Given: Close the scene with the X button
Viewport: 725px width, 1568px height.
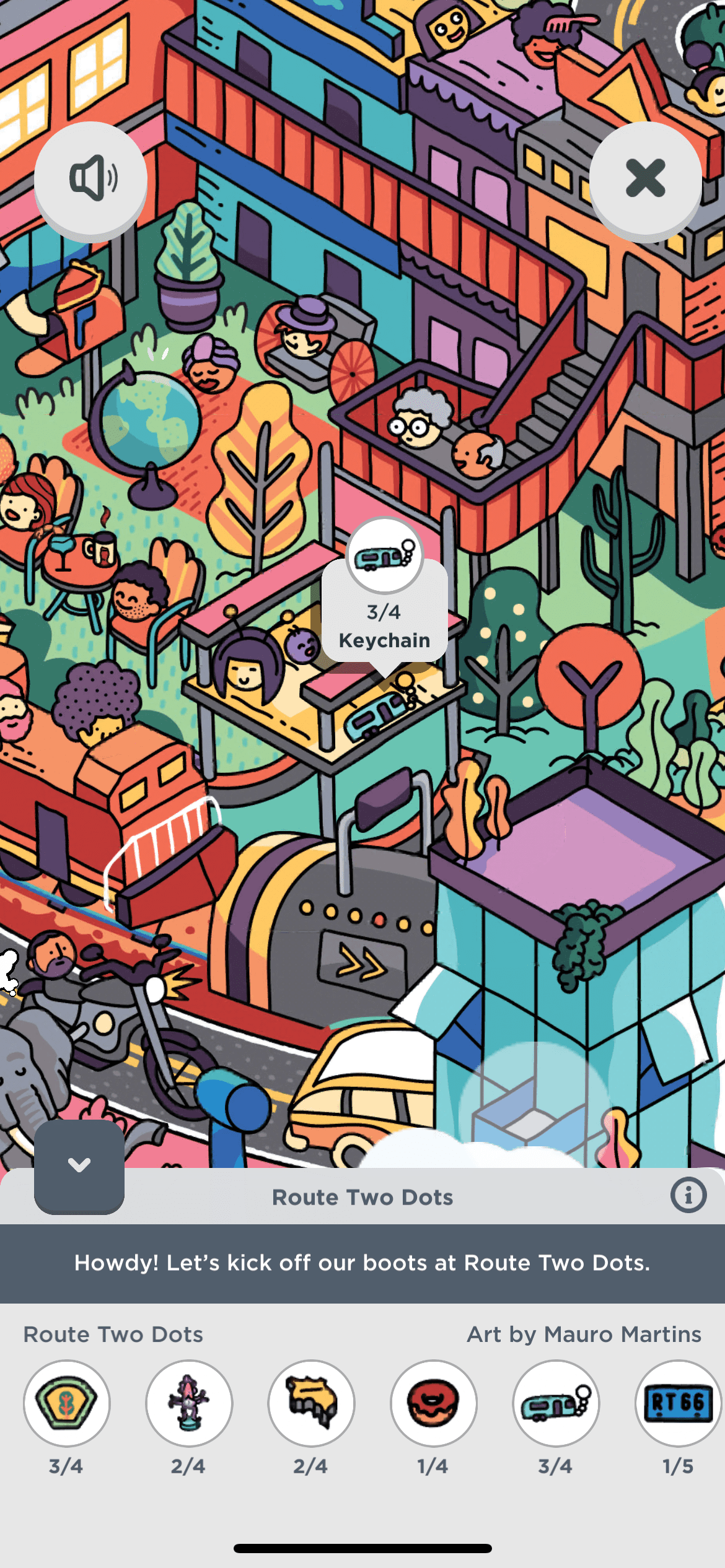Looking at the screenshot, I should [645, 178].
